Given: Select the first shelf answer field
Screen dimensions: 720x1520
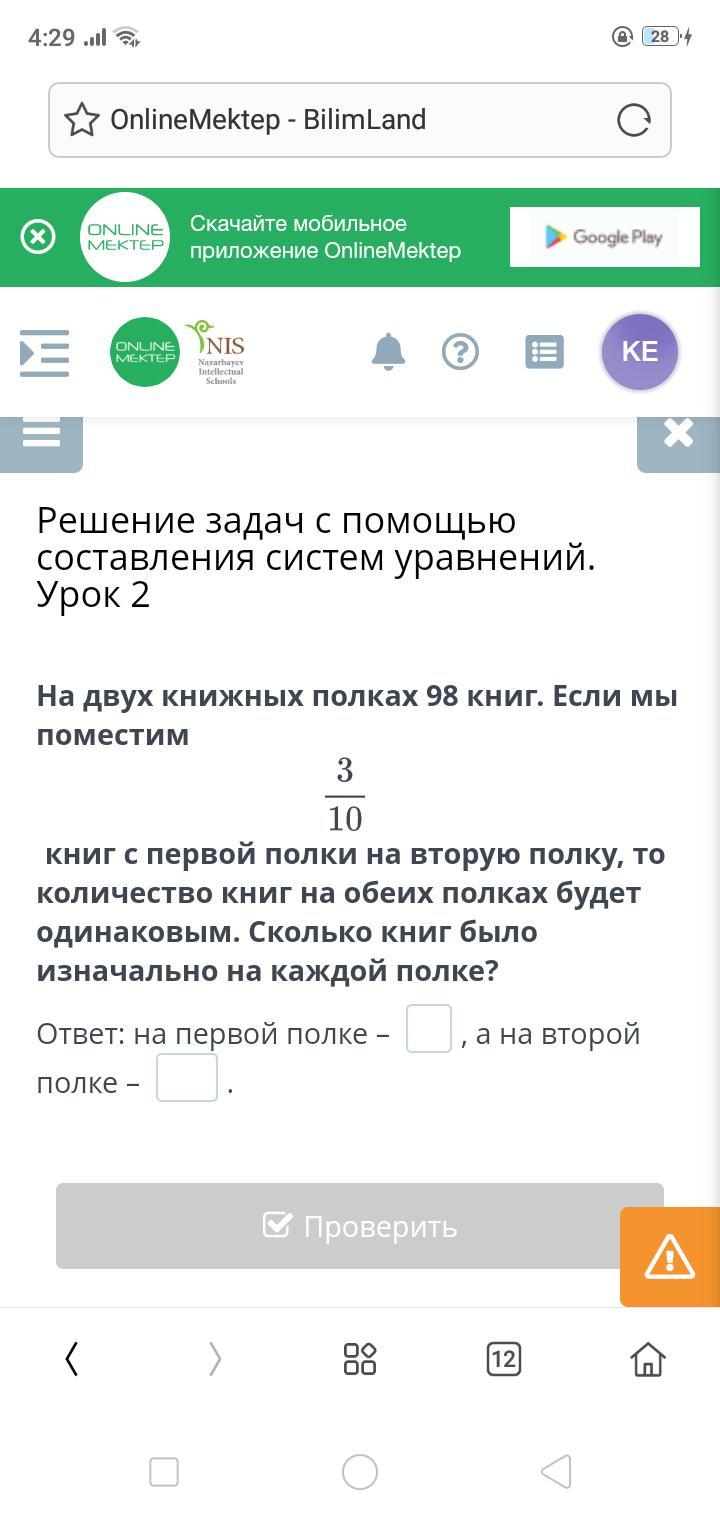Looking at the screenshot, I should 429,1029.
